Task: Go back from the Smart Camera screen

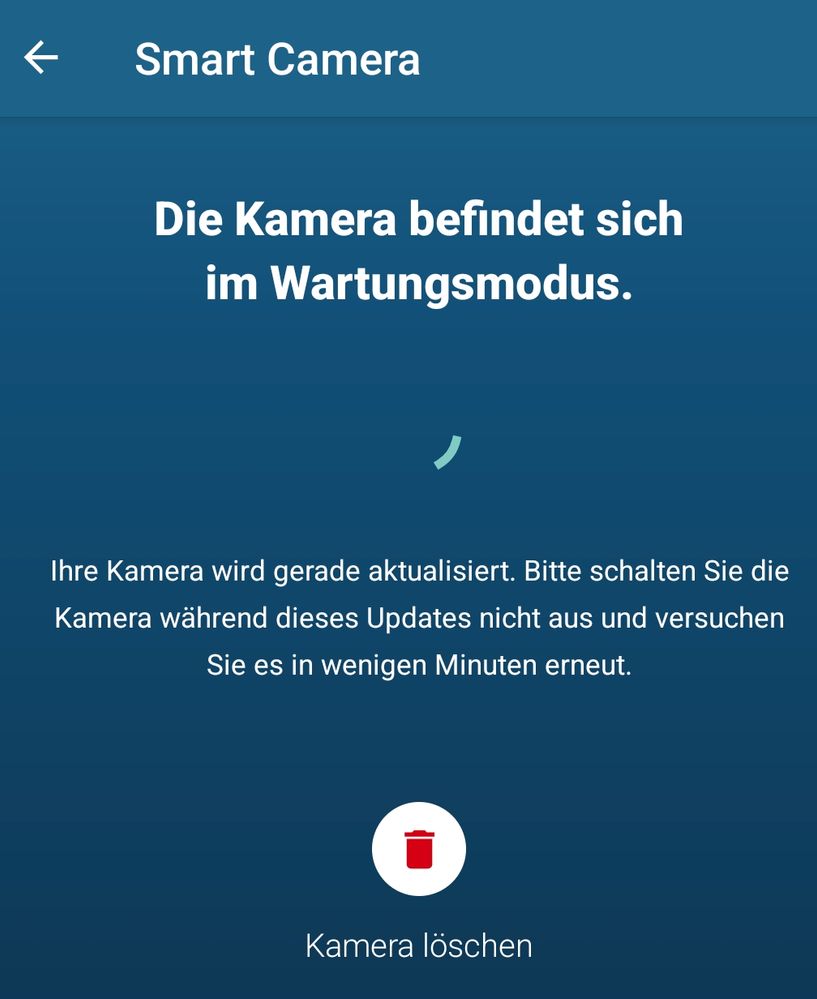Action: point(41,58)
